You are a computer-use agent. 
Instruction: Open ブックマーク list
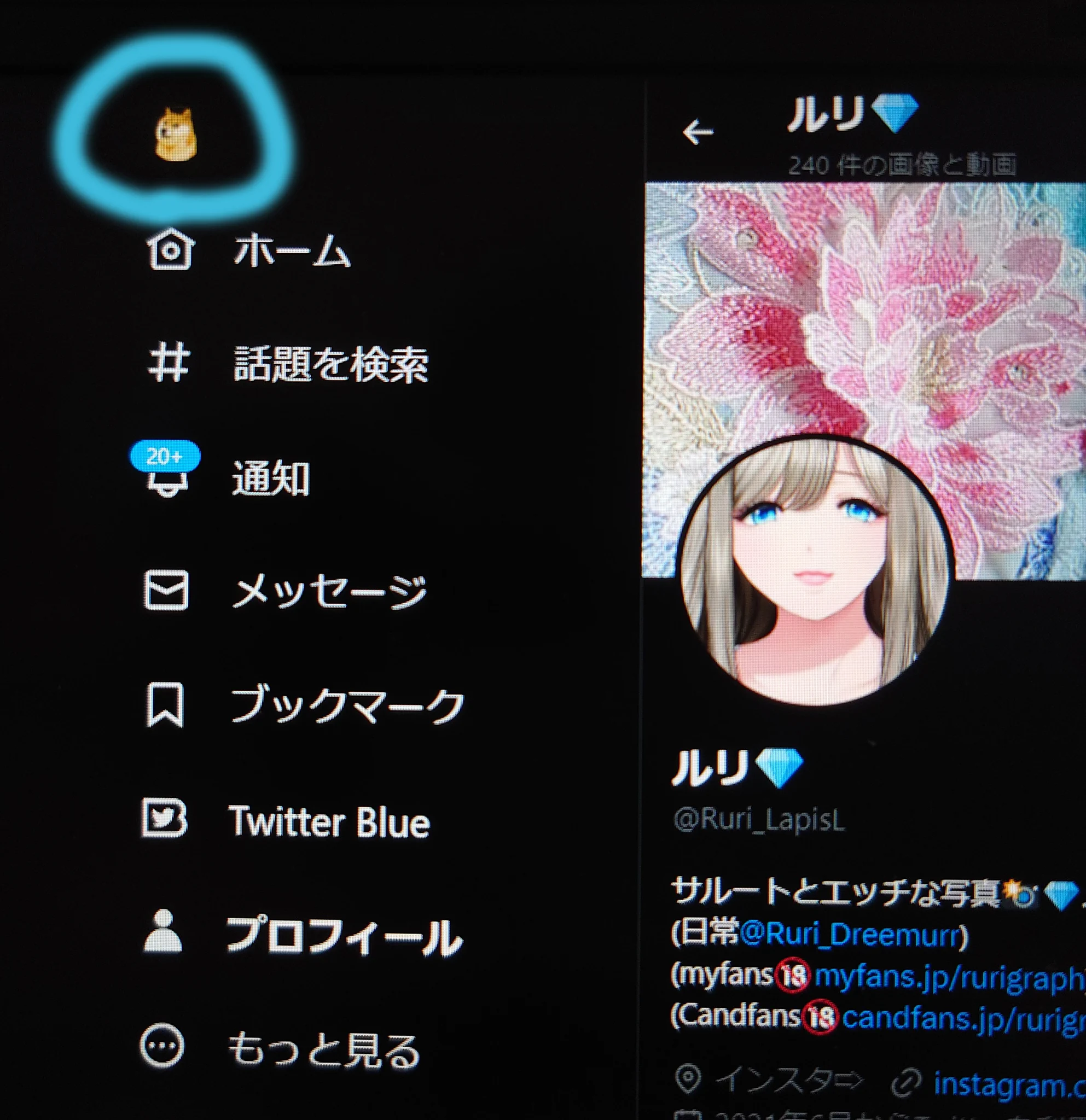tap(303, 705)
